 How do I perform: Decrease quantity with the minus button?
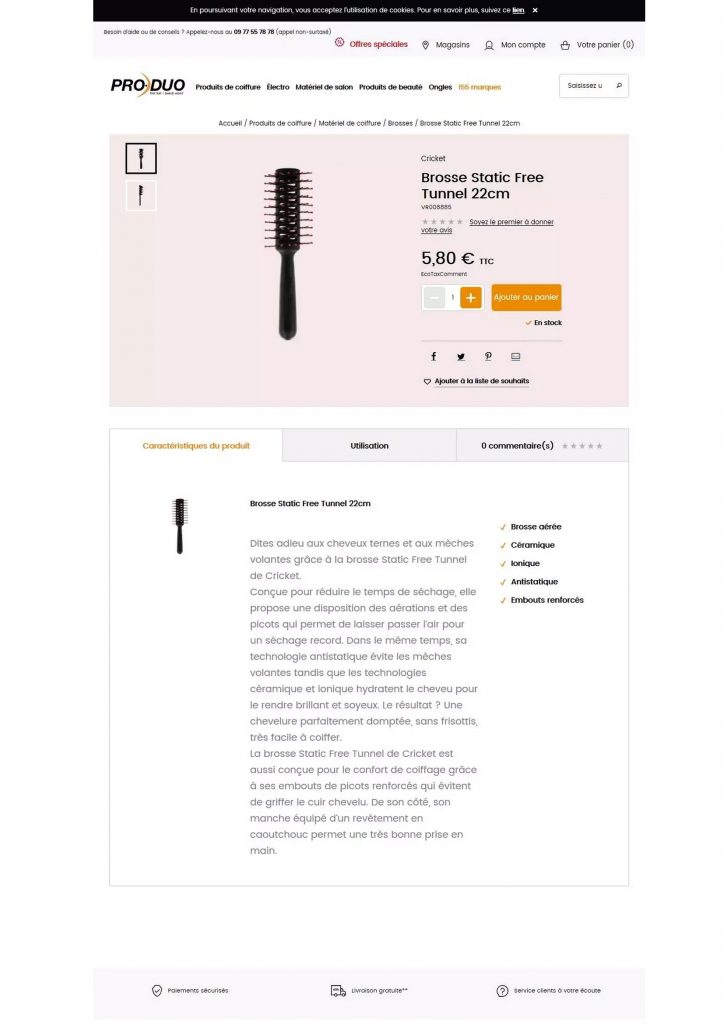[434, 297]
